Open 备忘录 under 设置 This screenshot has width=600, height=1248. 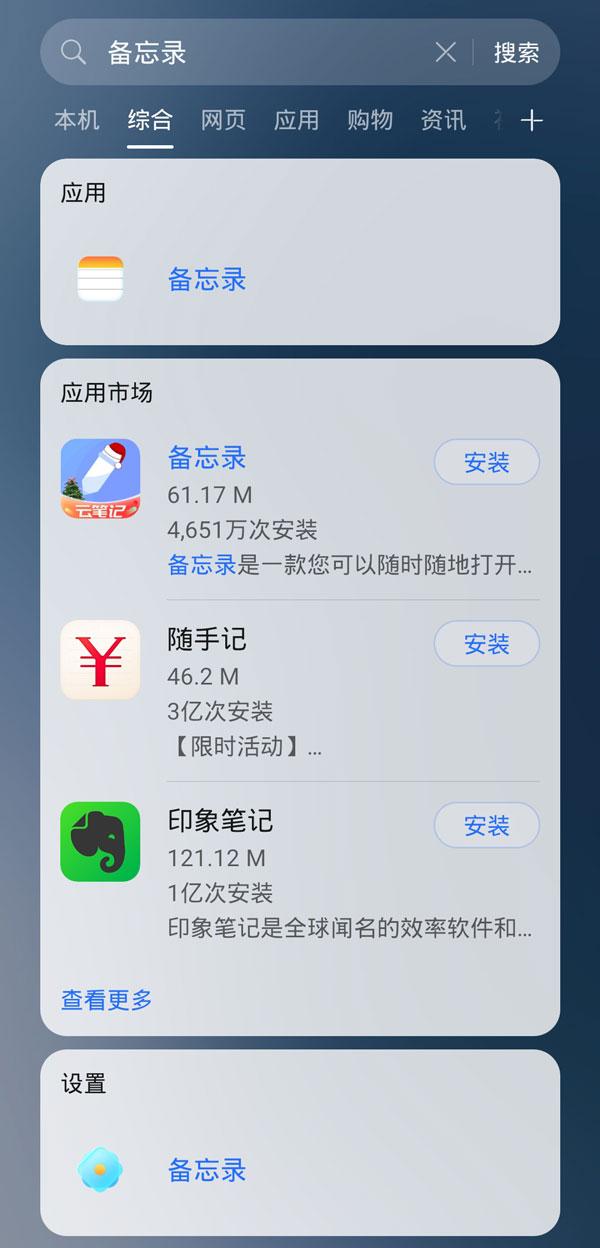[207, 1170]
